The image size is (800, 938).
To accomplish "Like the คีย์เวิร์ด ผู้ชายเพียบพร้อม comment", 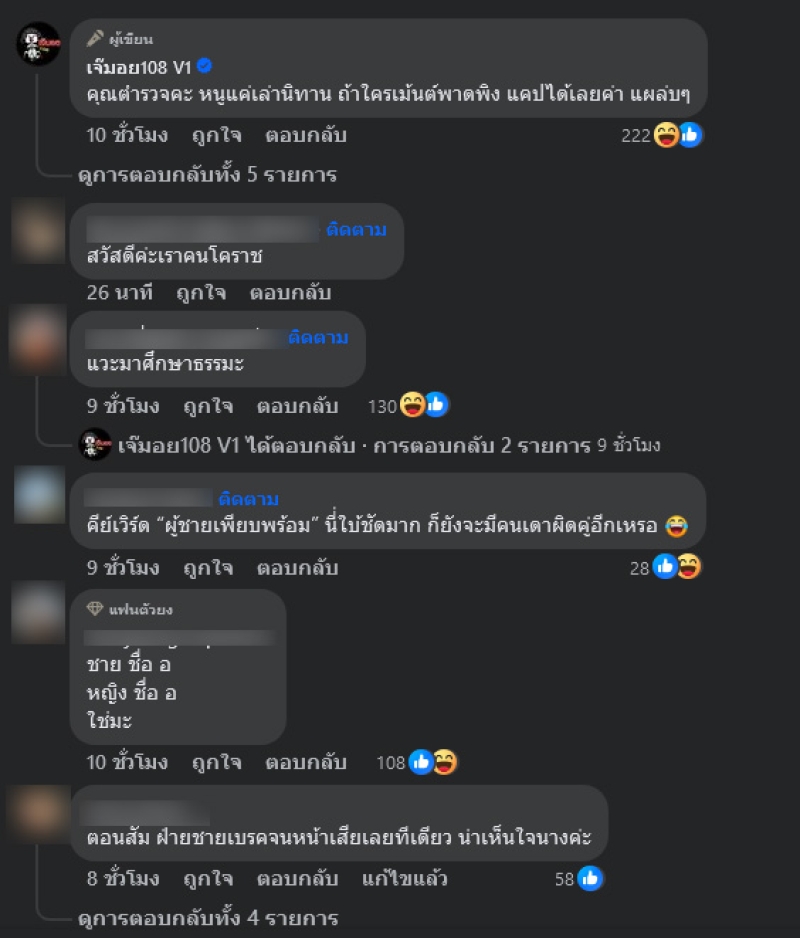I will 208,568.
